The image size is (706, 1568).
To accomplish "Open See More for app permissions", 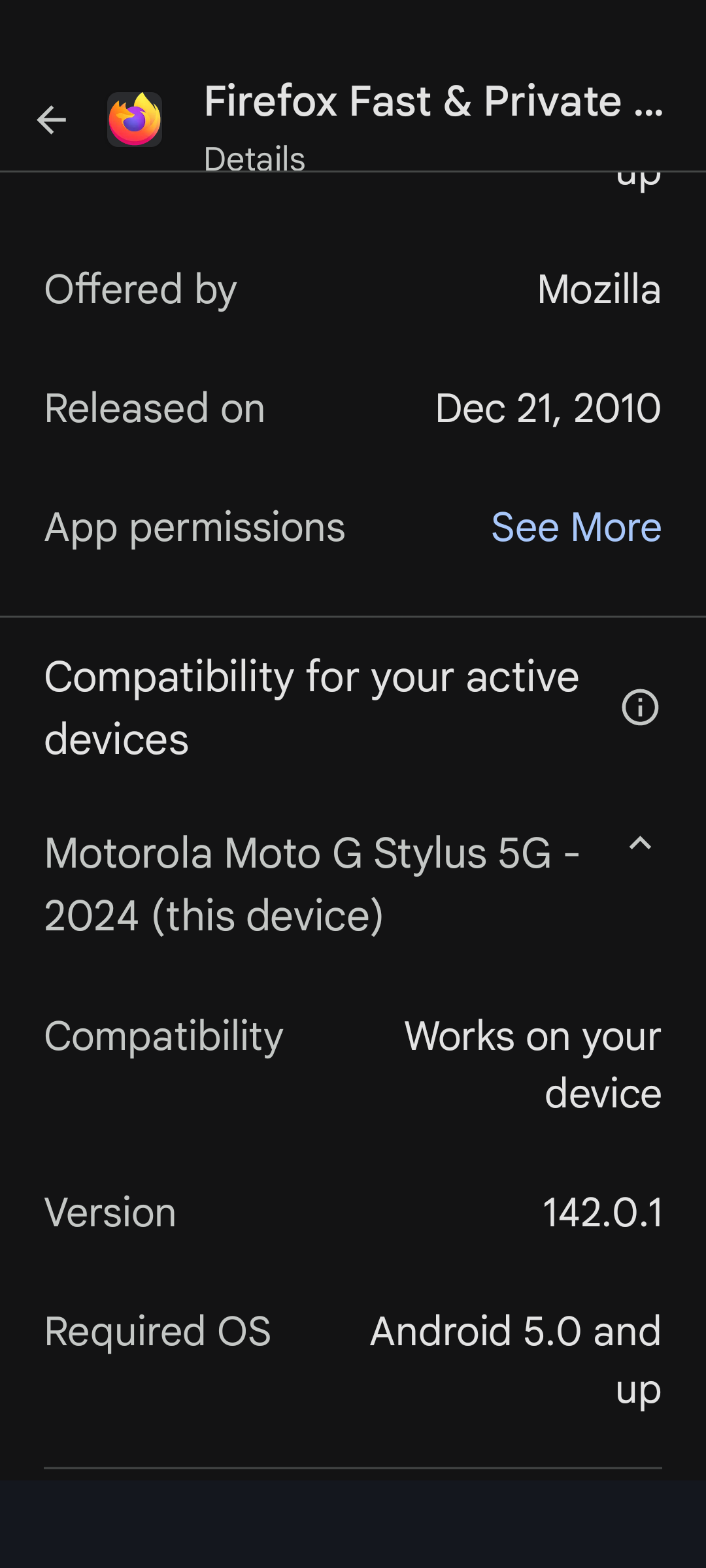I will pos(576,527).
